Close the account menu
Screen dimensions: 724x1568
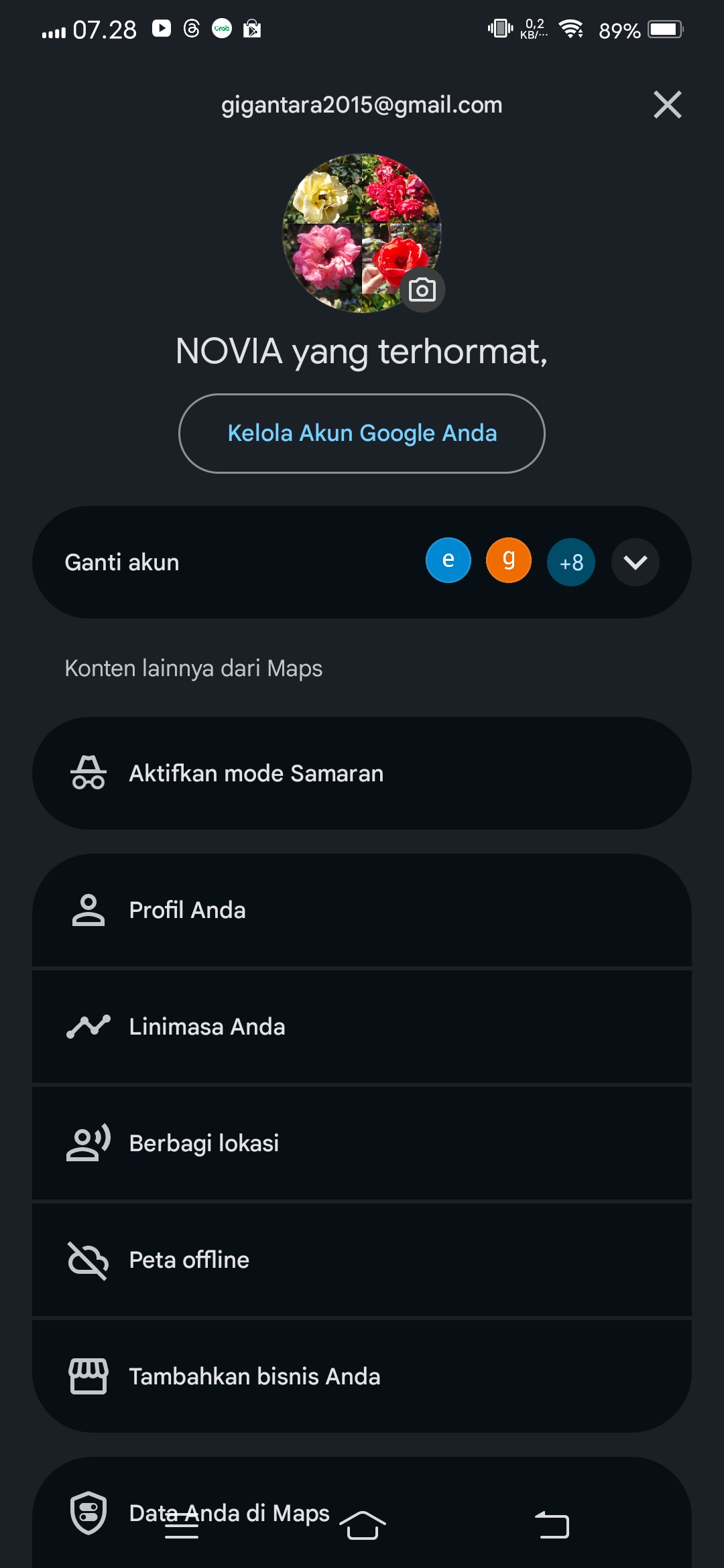click(x=667, y=105)
